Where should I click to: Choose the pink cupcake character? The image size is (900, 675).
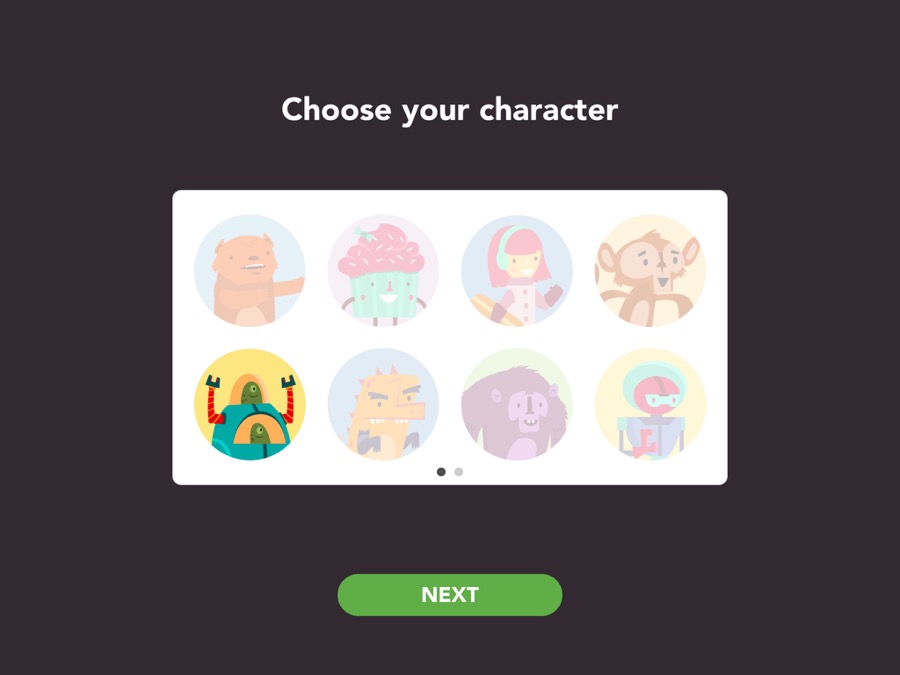point(383,271)
